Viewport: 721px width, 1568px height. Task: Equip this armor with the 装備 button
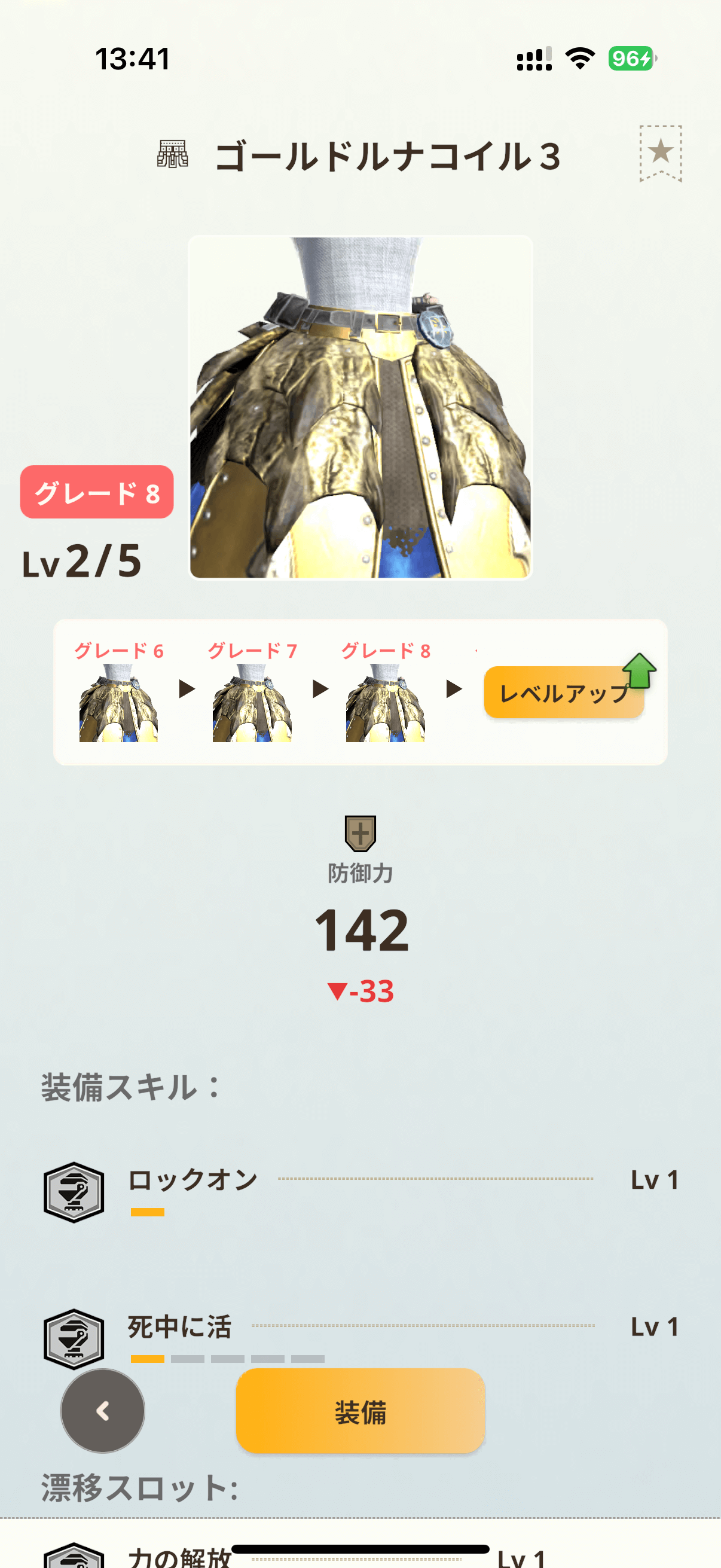point(360,1411)
